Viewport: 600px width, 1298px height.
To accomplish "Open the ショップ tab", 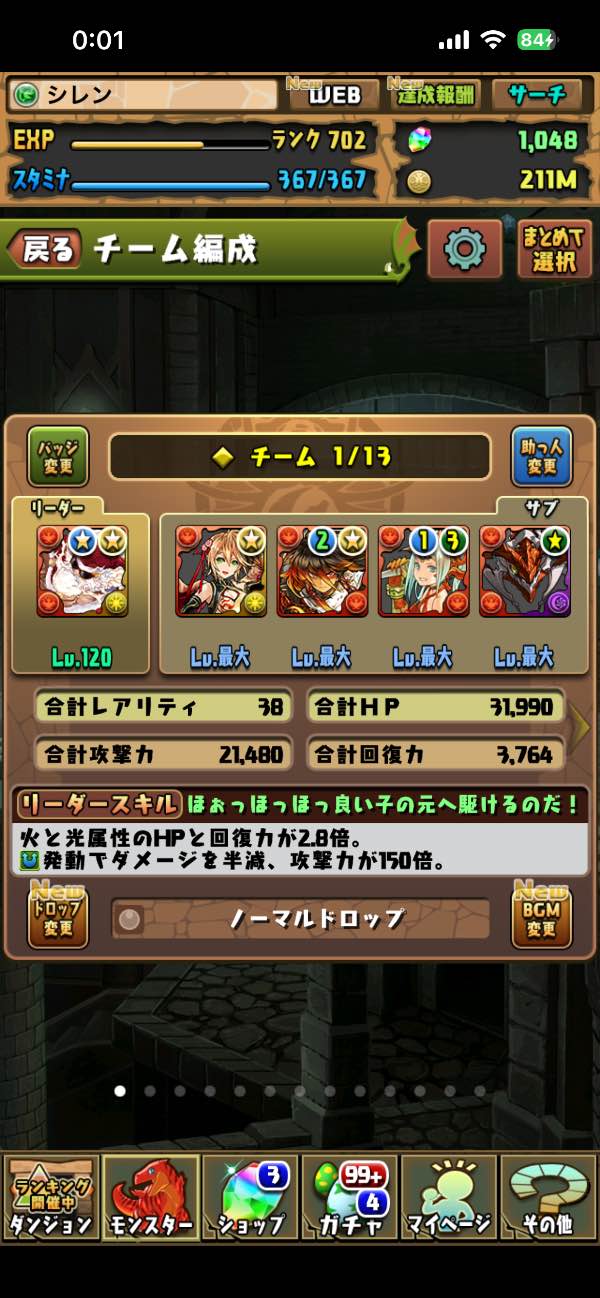I will (250, 1197).
